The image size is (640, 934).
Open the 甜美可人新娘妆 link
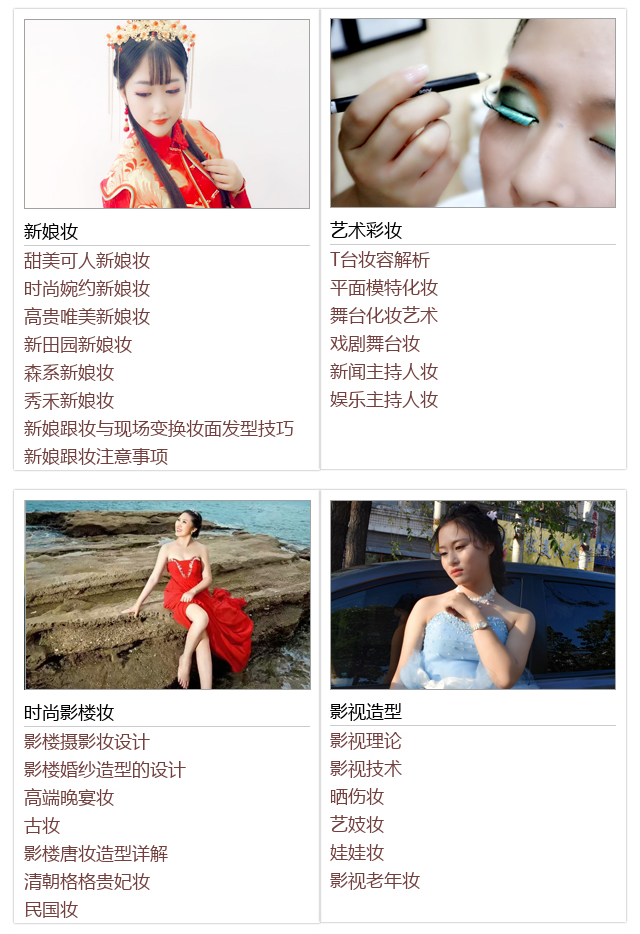coord(87,261)
